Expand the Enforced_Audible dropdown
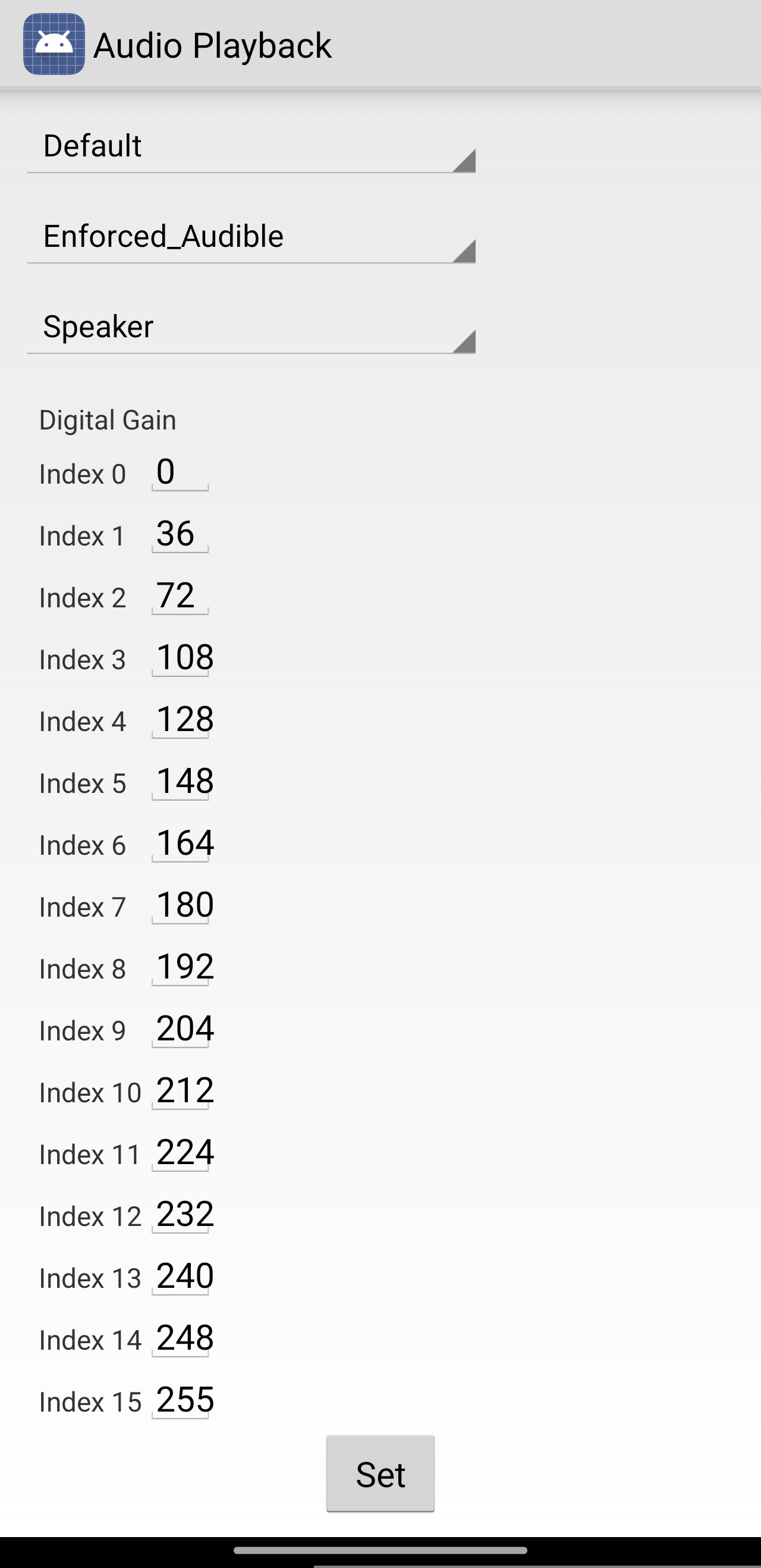Image resolution: width=761 pixels, height=1568 pixels. (x=251, y=237)
